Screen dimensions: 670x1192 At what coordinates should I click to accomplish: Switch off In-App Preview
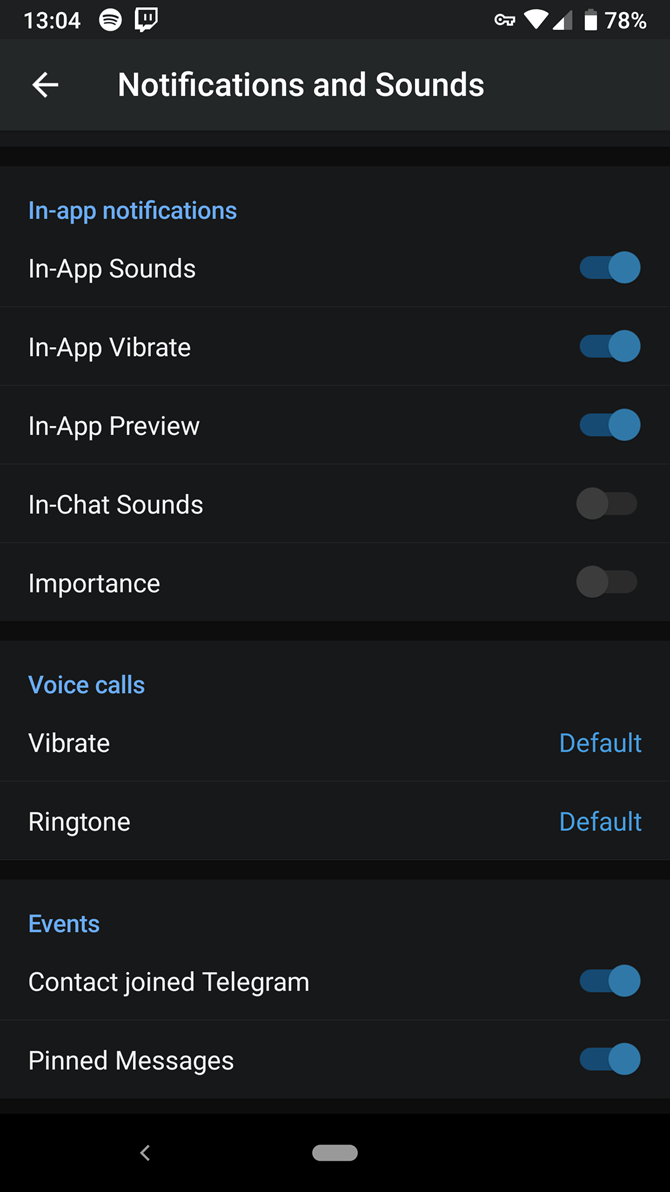pyautogui.click(x=609, y=425)
